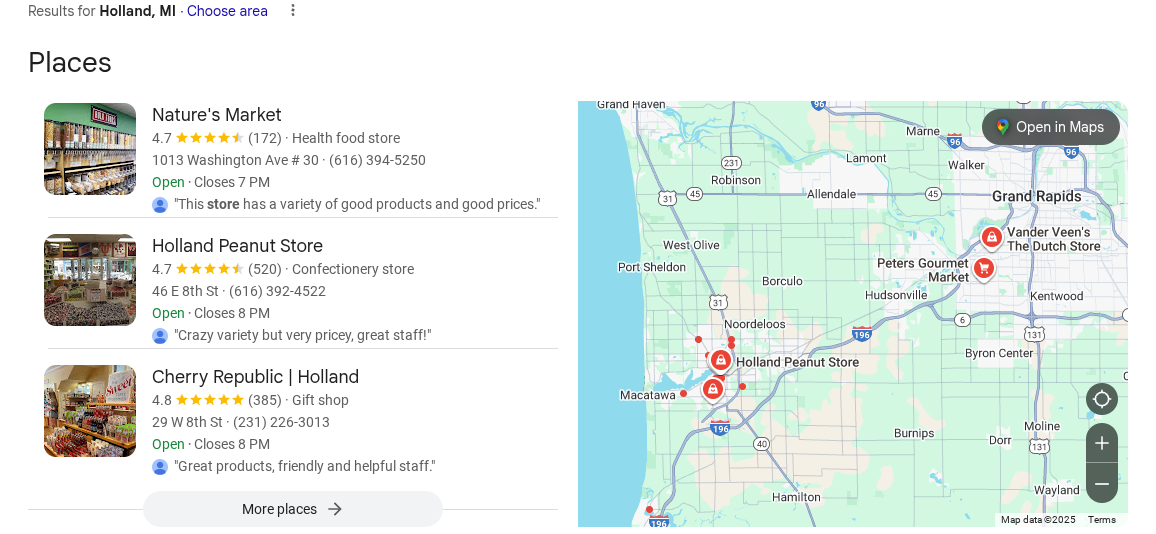
Task: Open the map Terms link
Action: tap(1101, 520)
